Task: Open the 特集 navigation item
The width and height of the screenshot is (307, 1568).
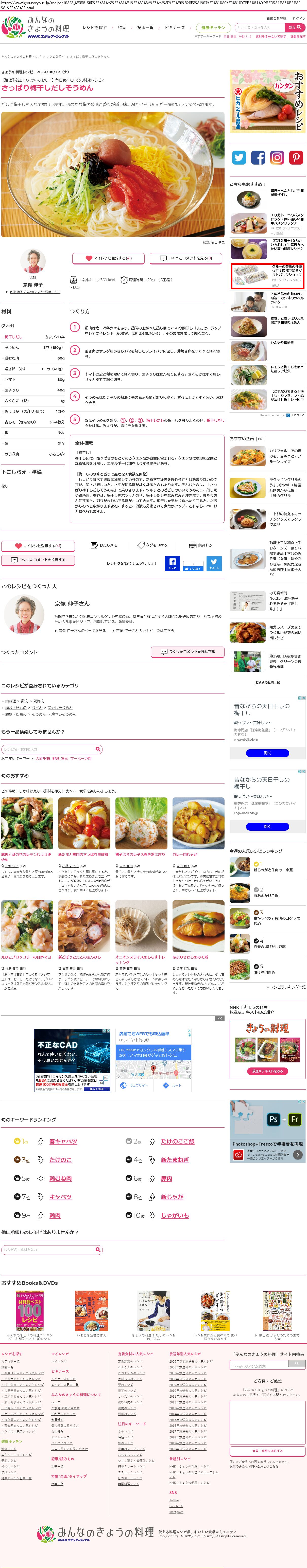Action: point(122,27)
